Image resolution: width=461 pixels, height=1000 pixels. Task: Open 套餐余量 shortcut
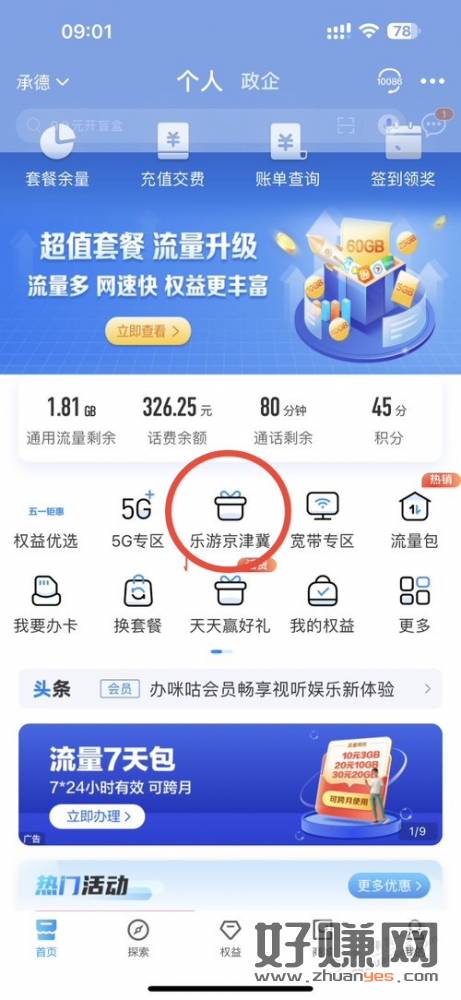[57, 156]
